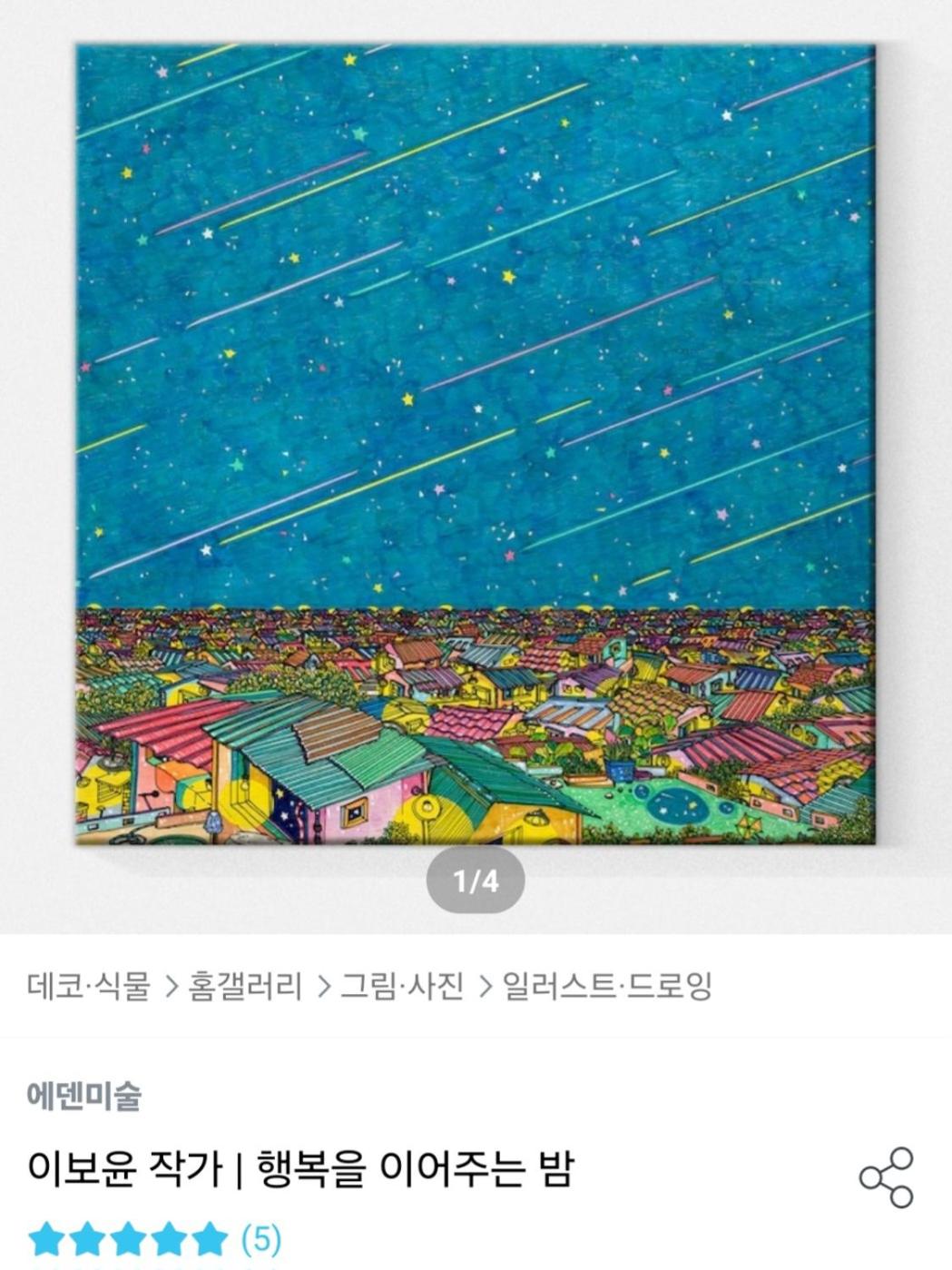Go to the 홈갤러리 category breadcrumb
This screenshot has height=1270, width=952.
[x=244, y=985]
